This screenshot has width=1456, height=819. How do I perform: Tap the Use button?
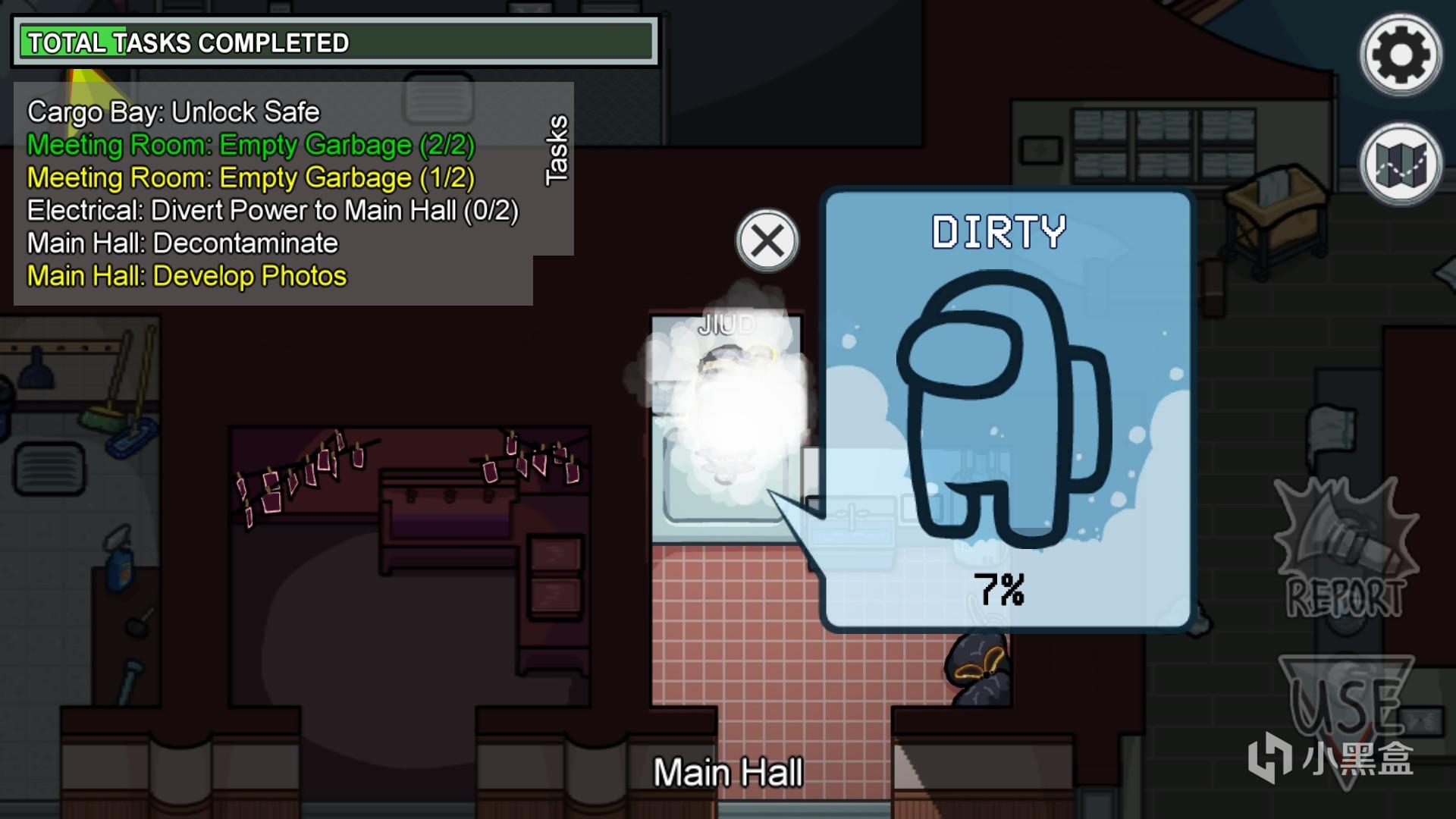1346,705
